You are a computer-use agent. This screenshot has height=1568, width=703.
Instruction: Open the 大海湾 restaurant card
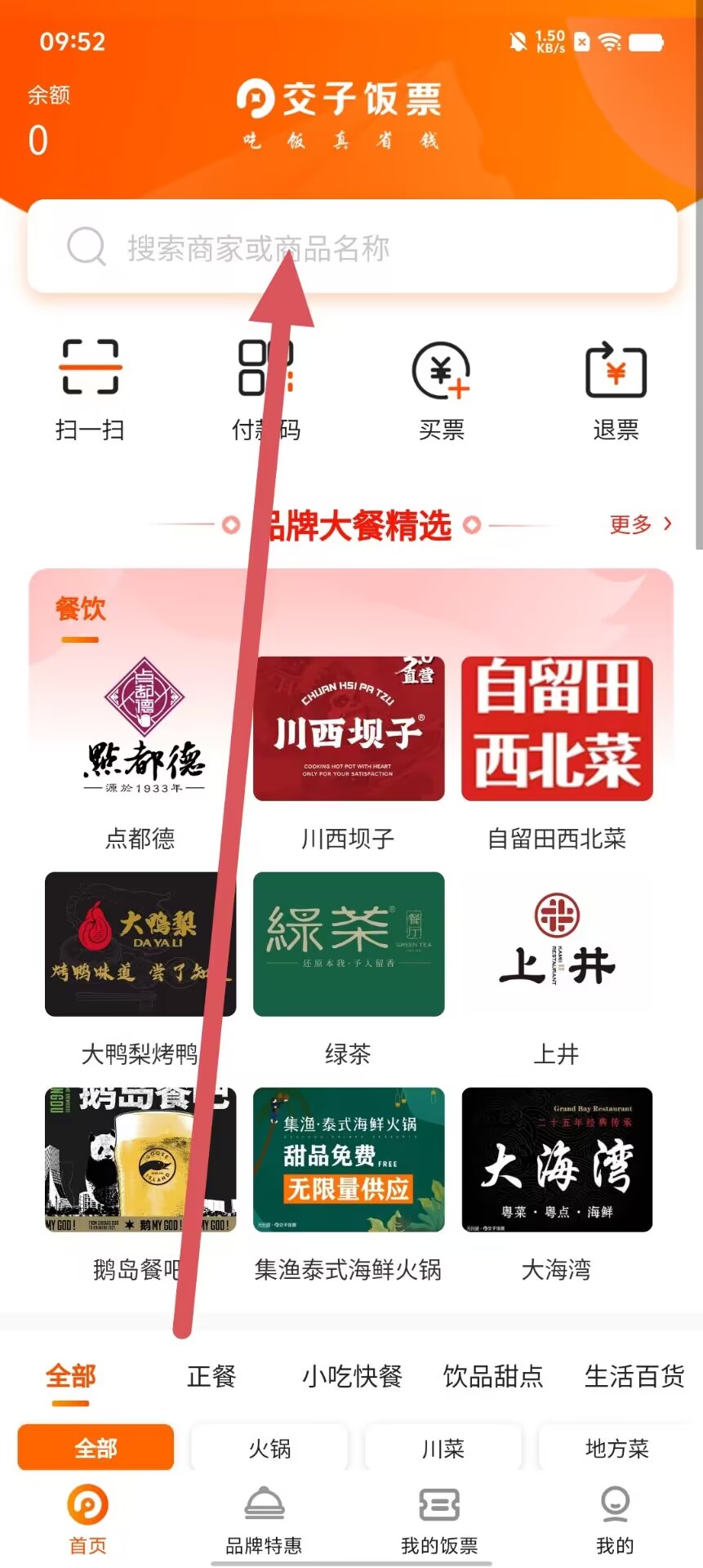pos(557,1182)
